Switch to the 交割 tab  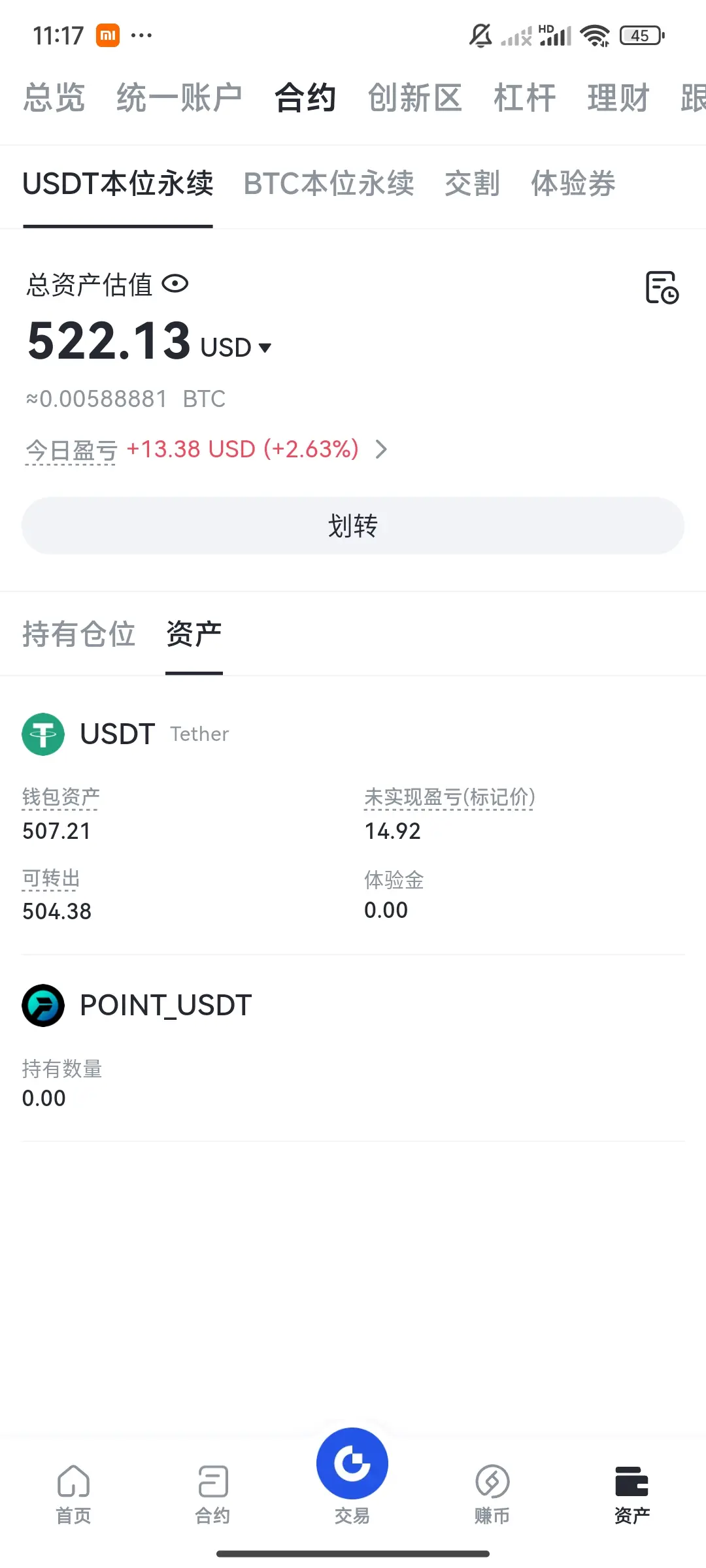(472, 184)
